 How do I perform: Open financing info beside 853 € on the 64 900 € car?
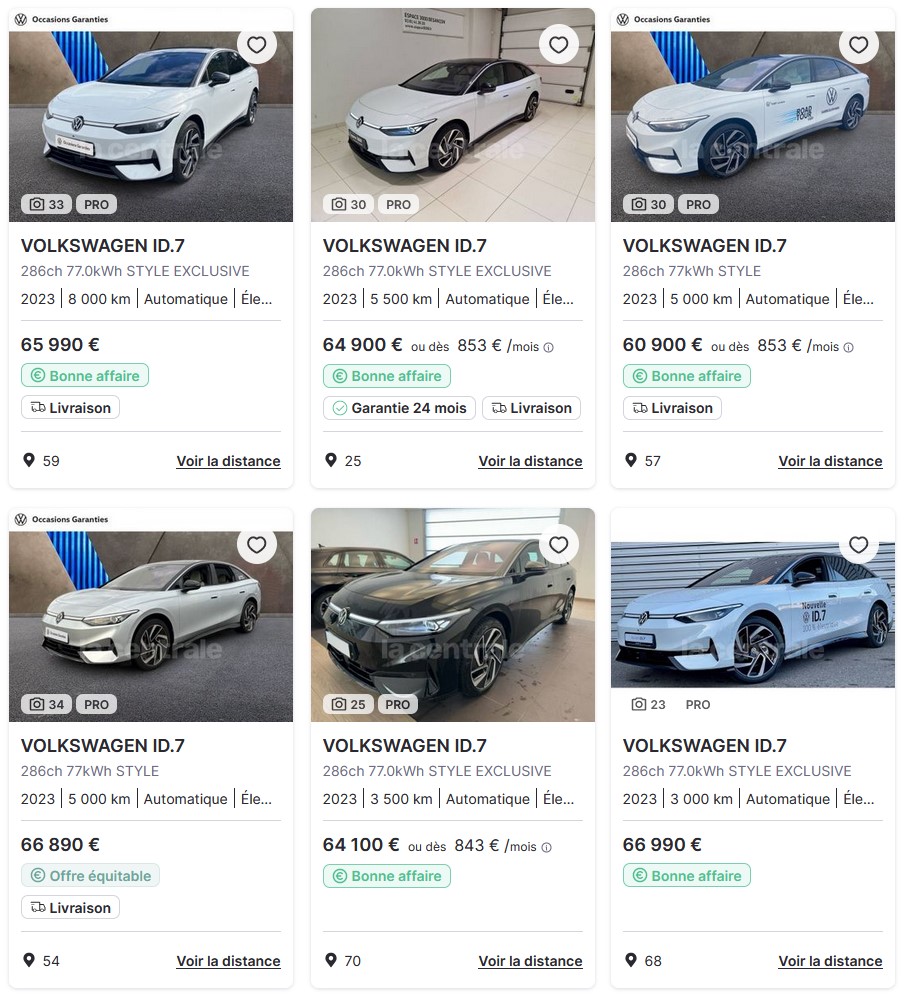click(548, 348)
